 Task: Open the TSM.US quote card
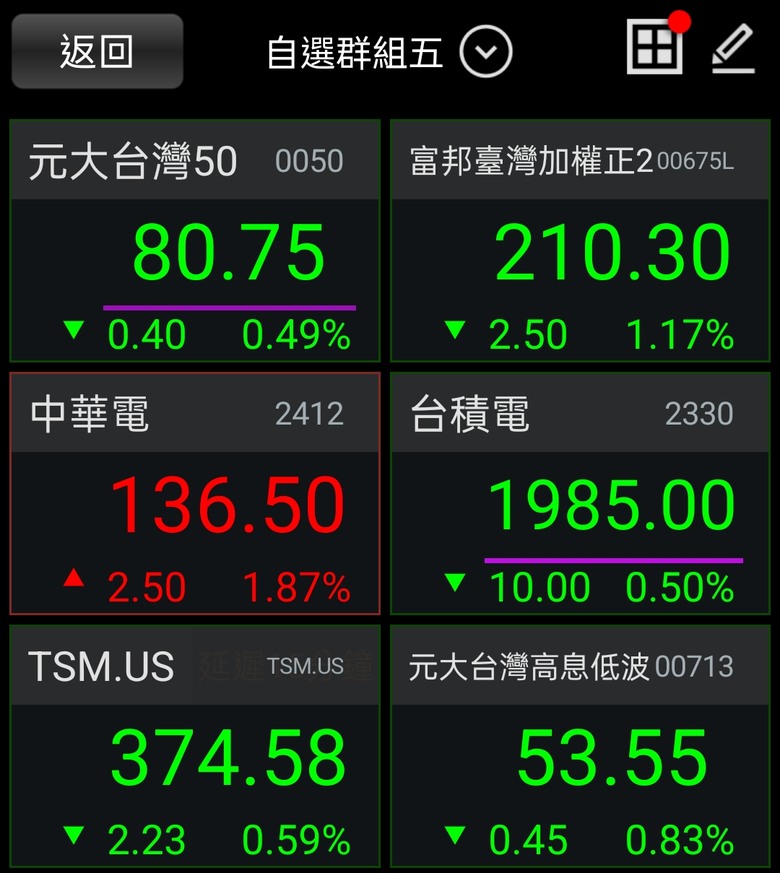point(195,746)
